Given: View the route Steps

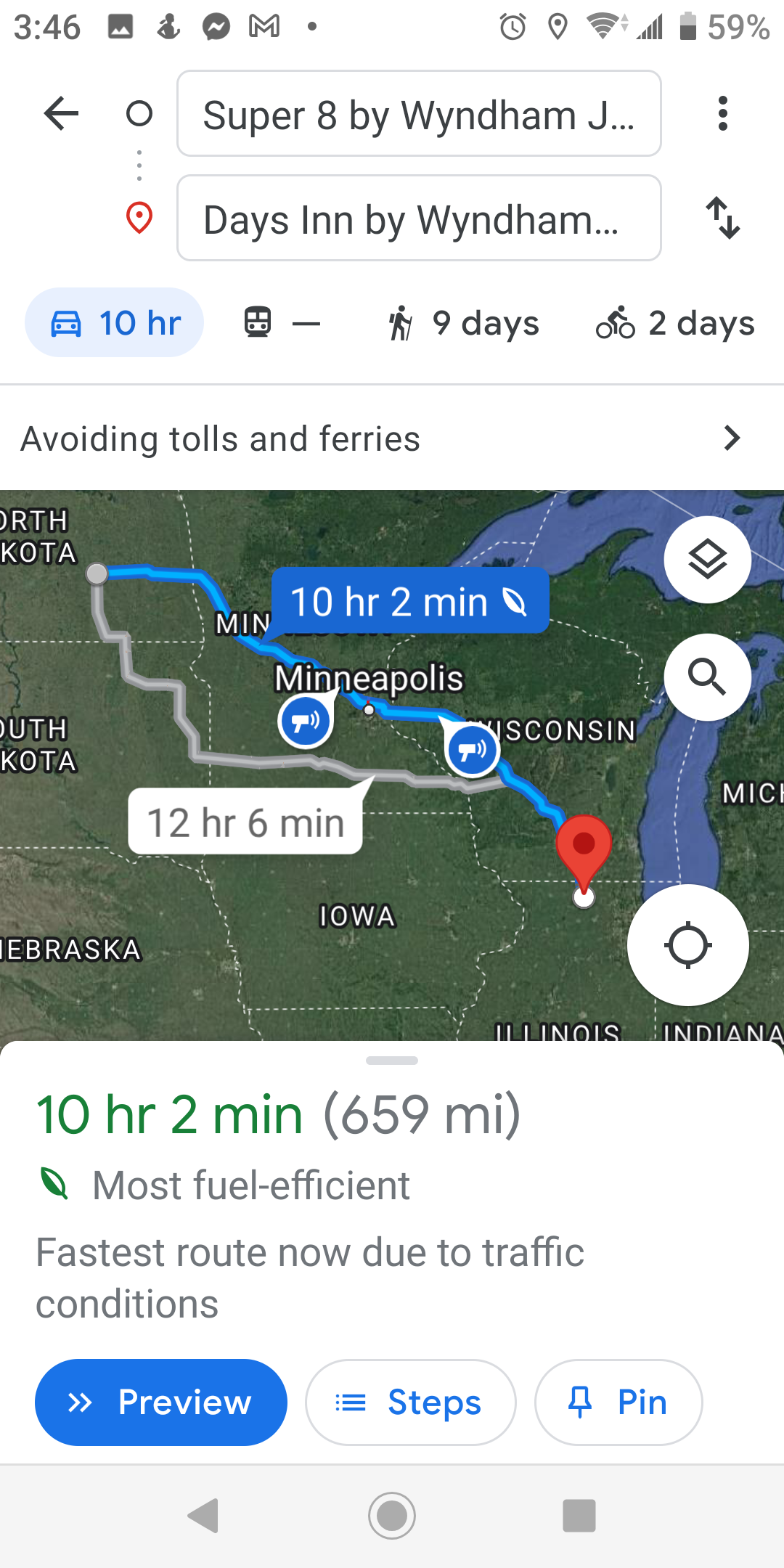Looking at the screenshot, I should point(411,1402).
